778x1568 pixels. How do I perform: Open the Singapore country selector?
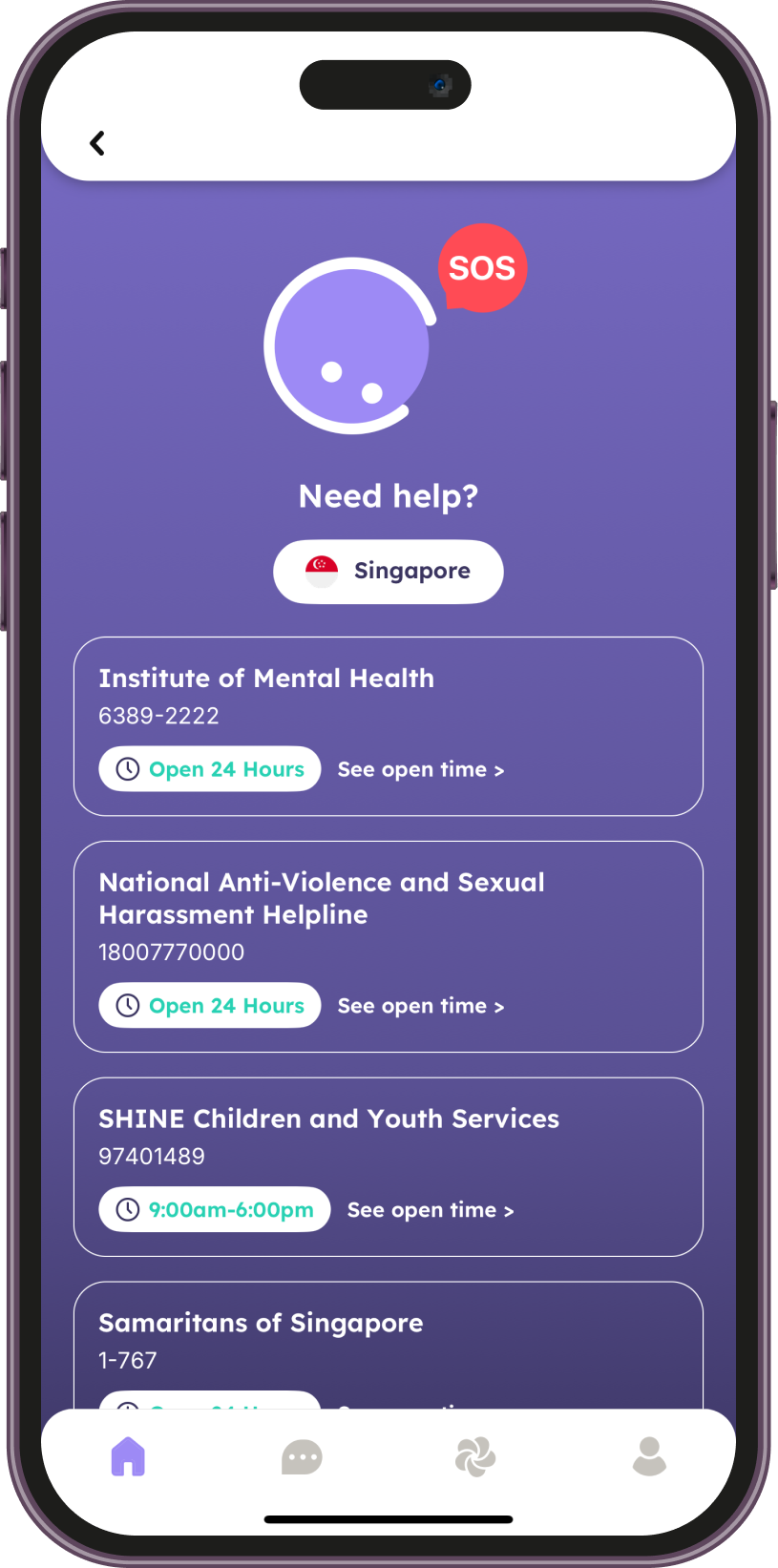coord(389,572)
